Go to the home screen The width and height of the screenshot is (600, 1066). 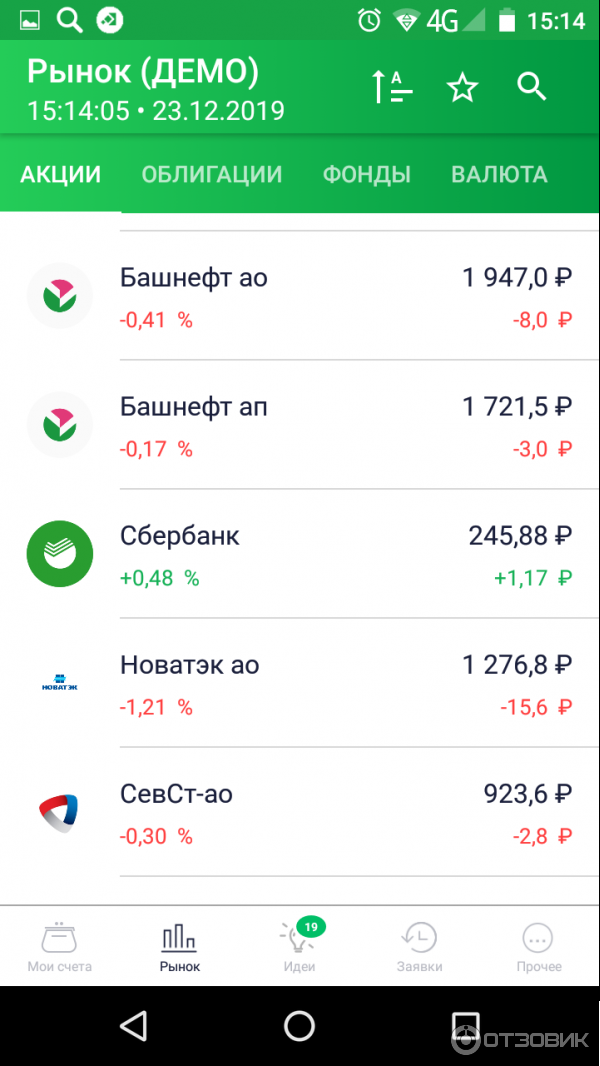pos(299,1026)
